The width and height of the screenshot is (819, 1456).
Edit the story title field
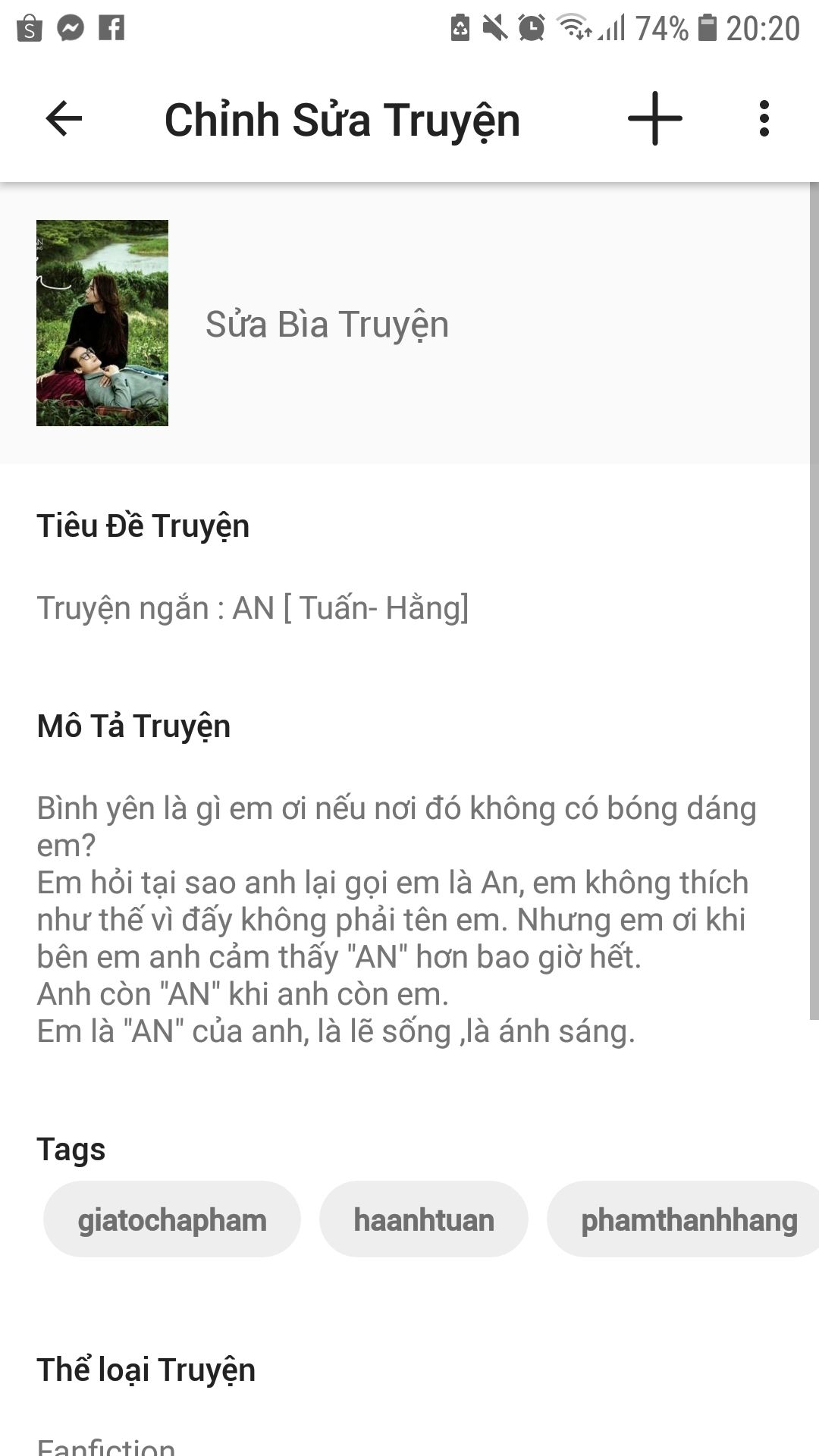[253, 608]
